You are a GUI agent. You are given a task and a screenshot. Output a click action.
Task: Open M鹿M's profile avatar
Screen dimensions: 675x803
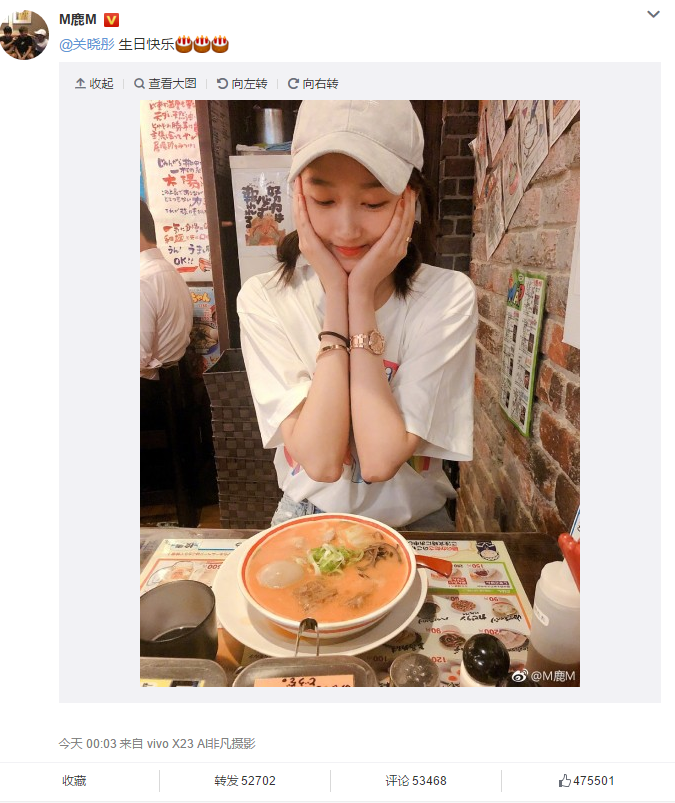[x=24, y=36]
